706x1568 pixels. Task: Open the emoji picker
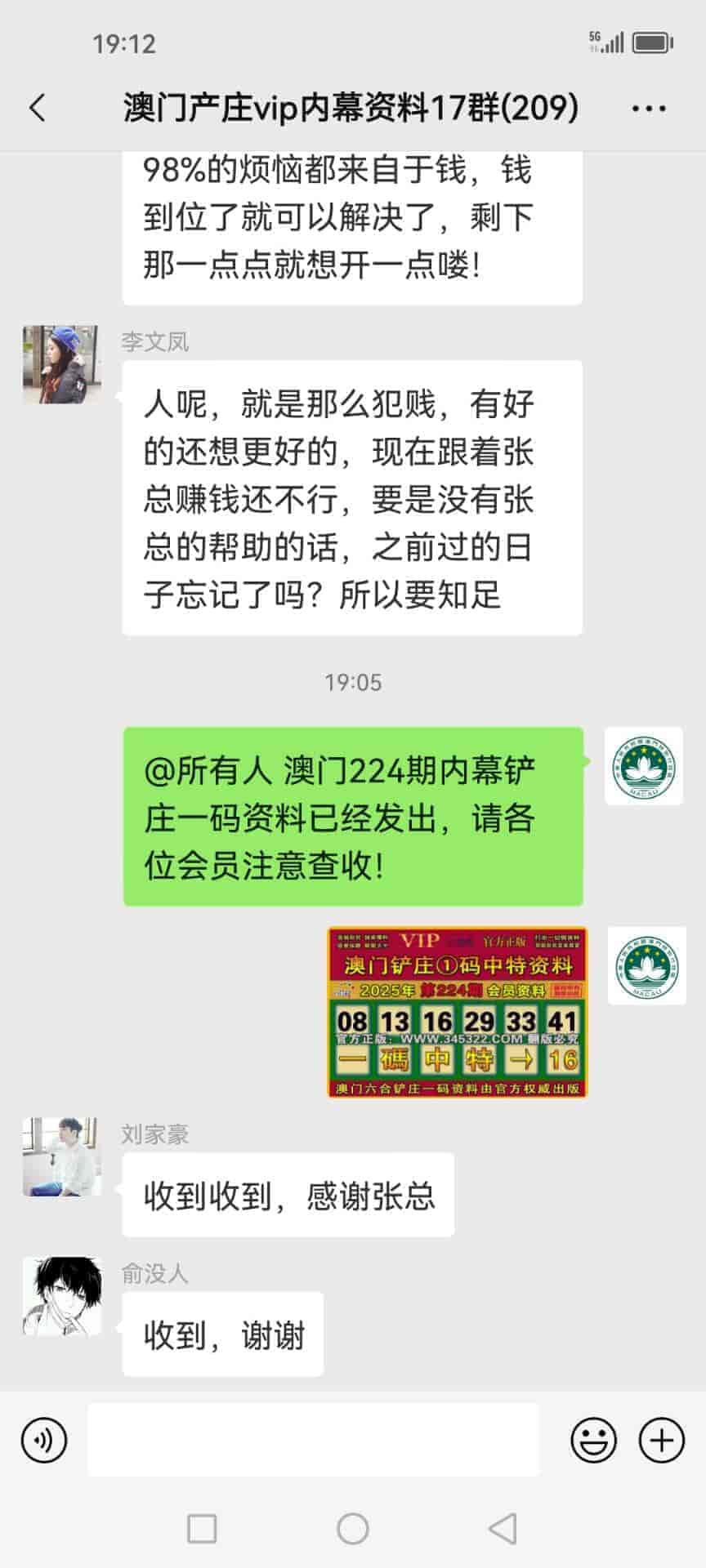[593, 1440]
